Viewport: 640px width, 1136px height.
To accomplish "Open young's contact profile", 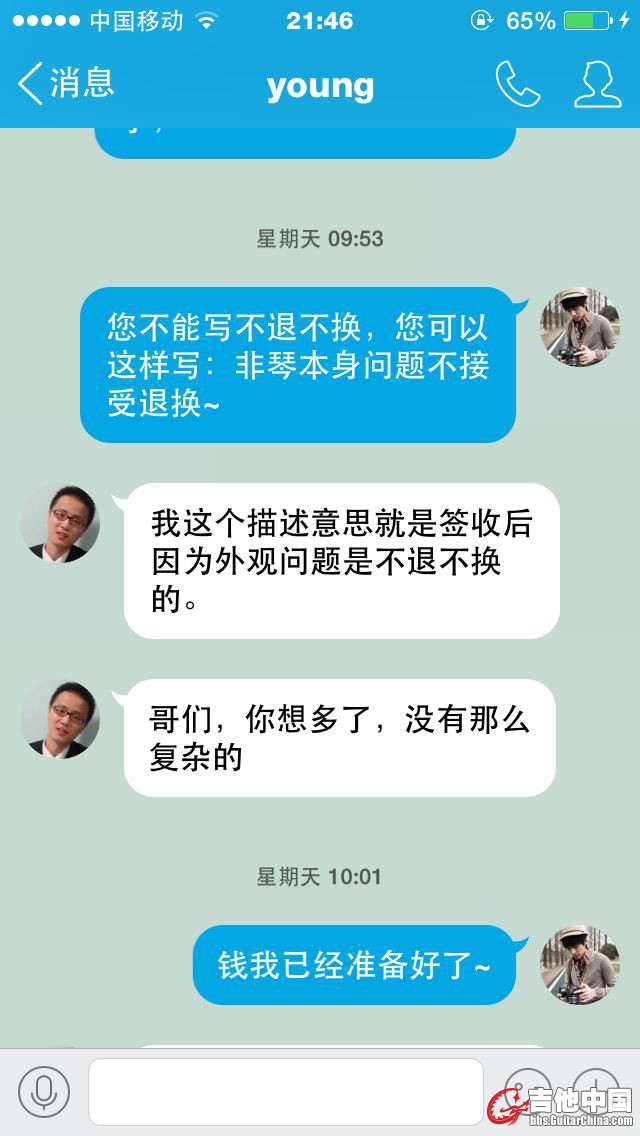I will pos(597,85).
